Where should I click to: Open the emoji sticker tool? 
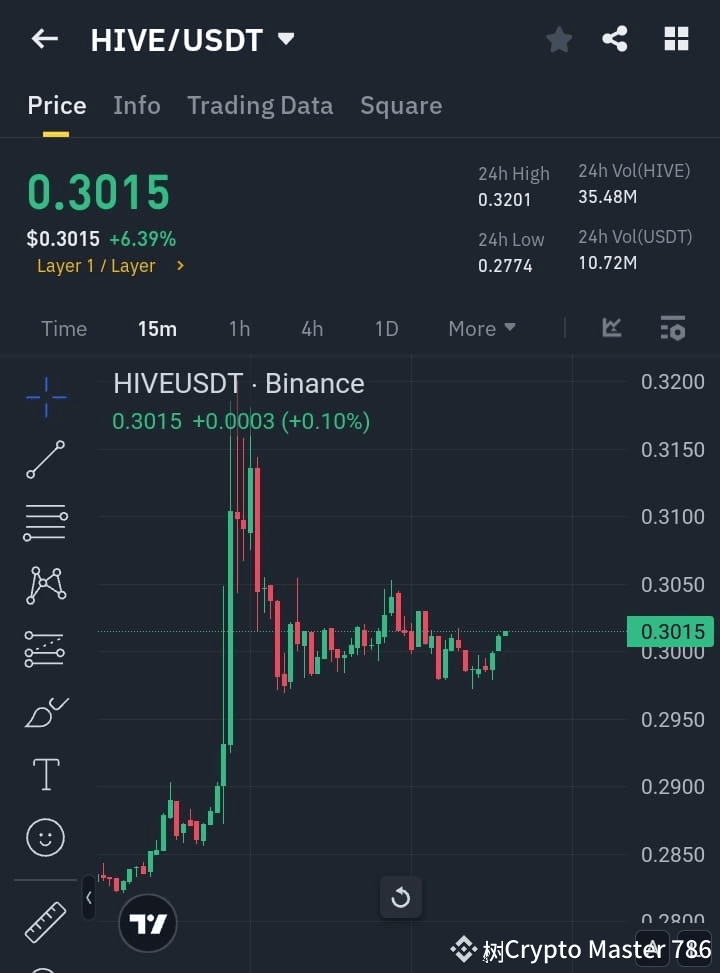click(x=45, y=837)
